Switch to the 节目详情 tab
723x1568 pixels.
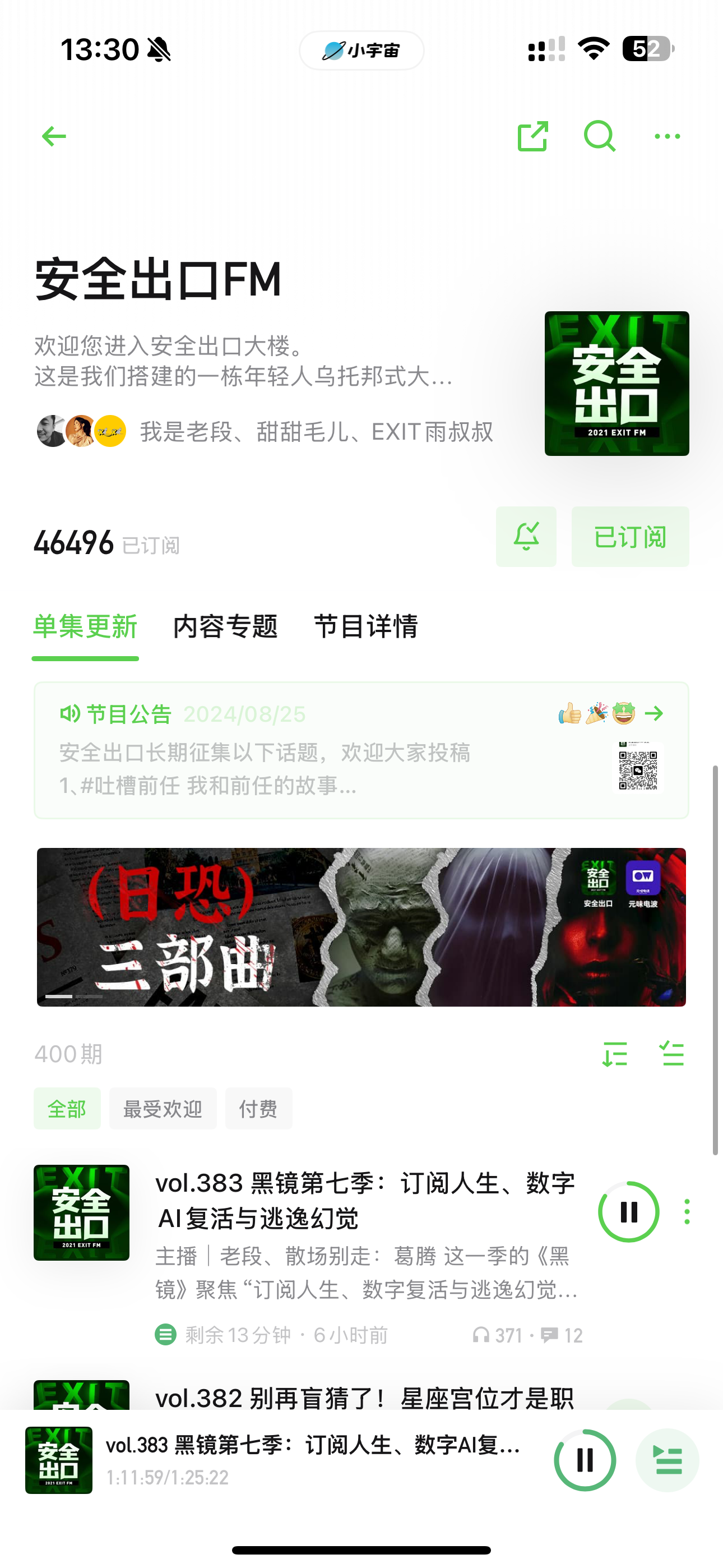366,626
